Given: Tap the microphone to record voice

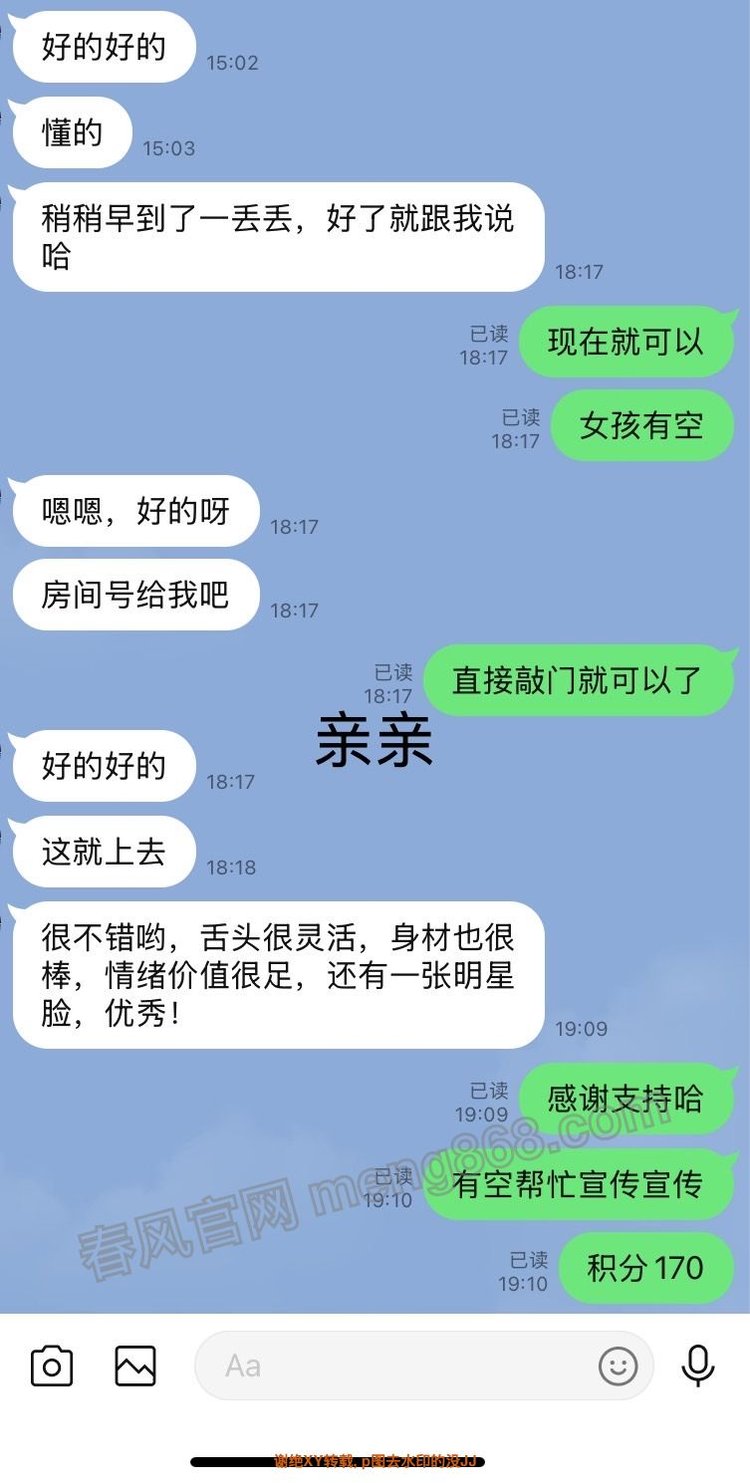Looking at the screenshot, I should tap(698, 1366).
